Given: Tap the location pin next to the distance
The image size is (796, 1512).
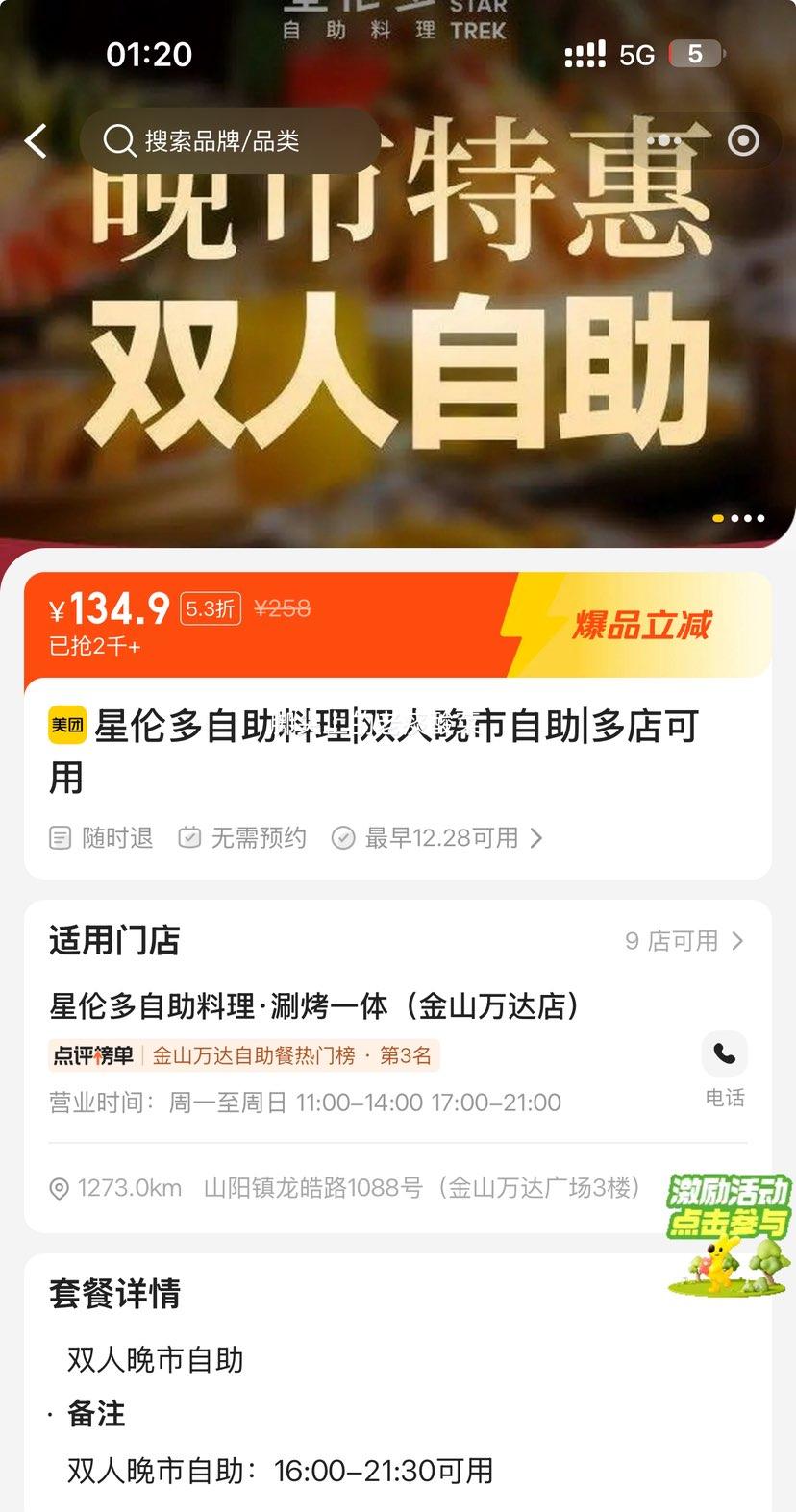Looking at the screenshot, I should tap(60, 1187).
